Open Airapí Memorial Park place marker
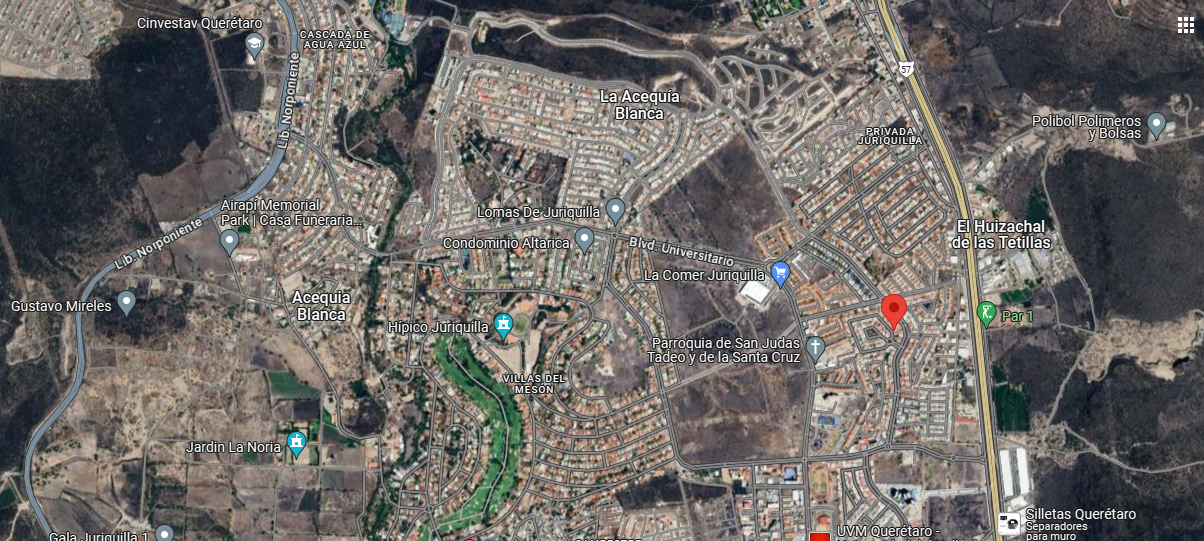The width and height of the screenshot is (1204, 541). pyautogui.click(x=229, y=241)
